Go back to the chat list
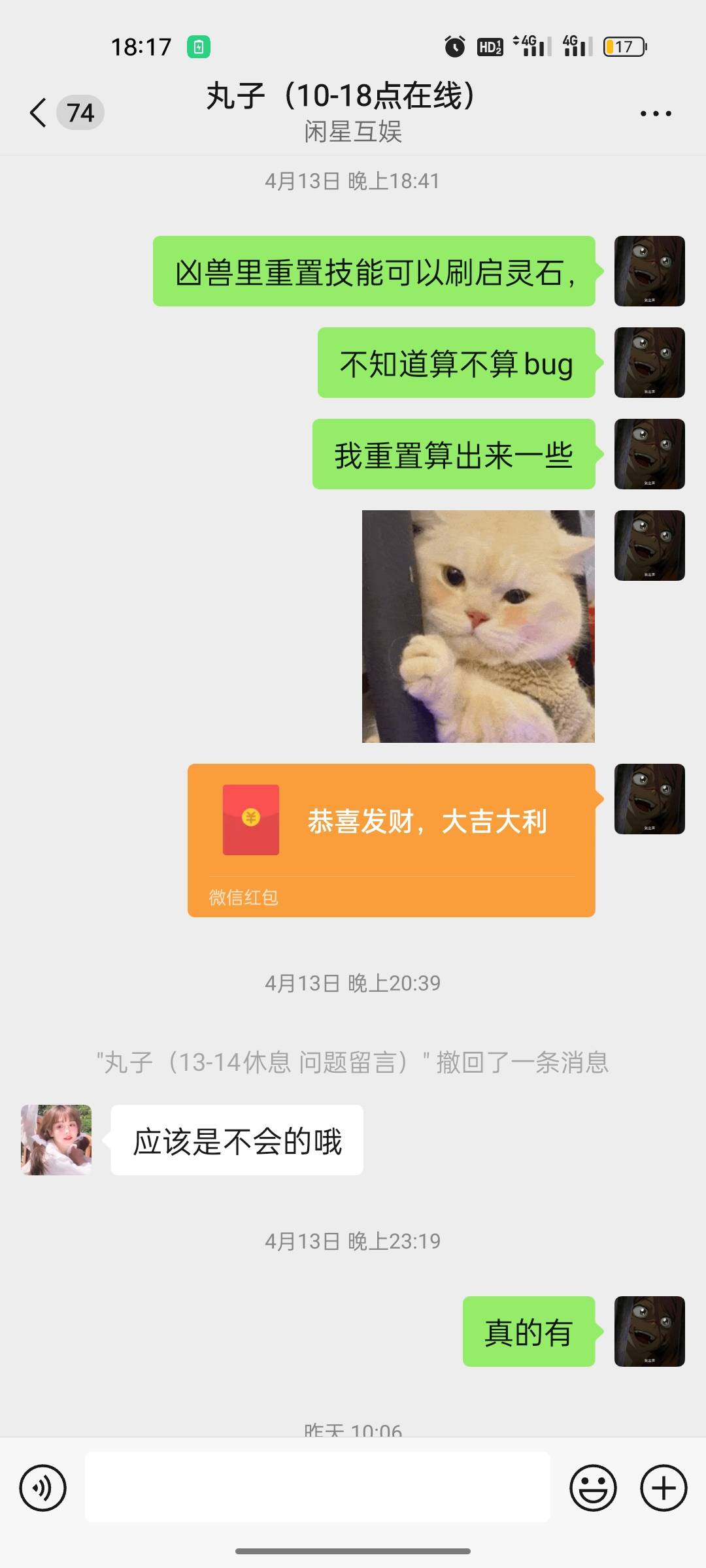The image size is (706, 1568). click(39, 113)
